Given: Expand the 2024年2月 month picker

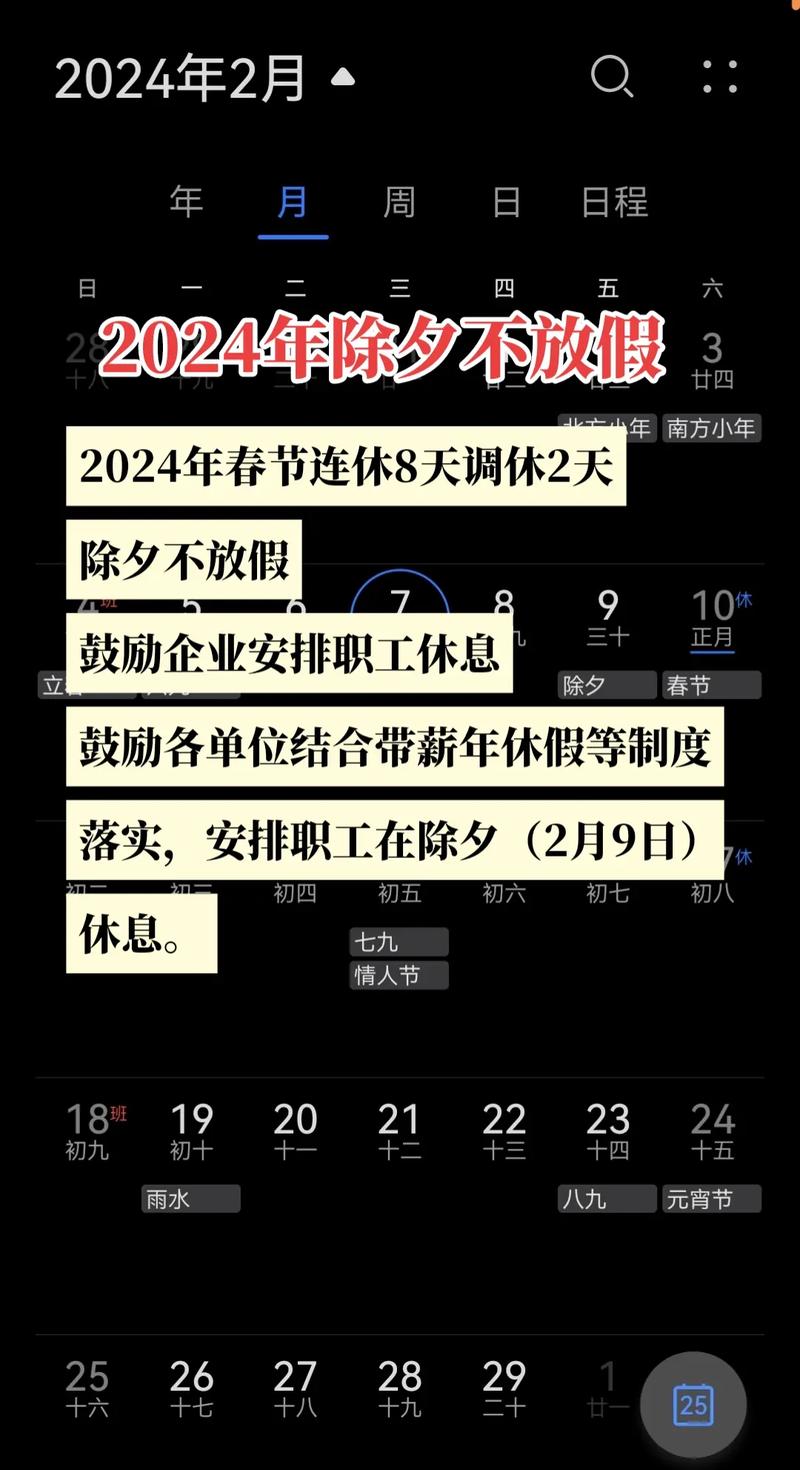Looking at the screenshot, I should (x=204, y=79).
